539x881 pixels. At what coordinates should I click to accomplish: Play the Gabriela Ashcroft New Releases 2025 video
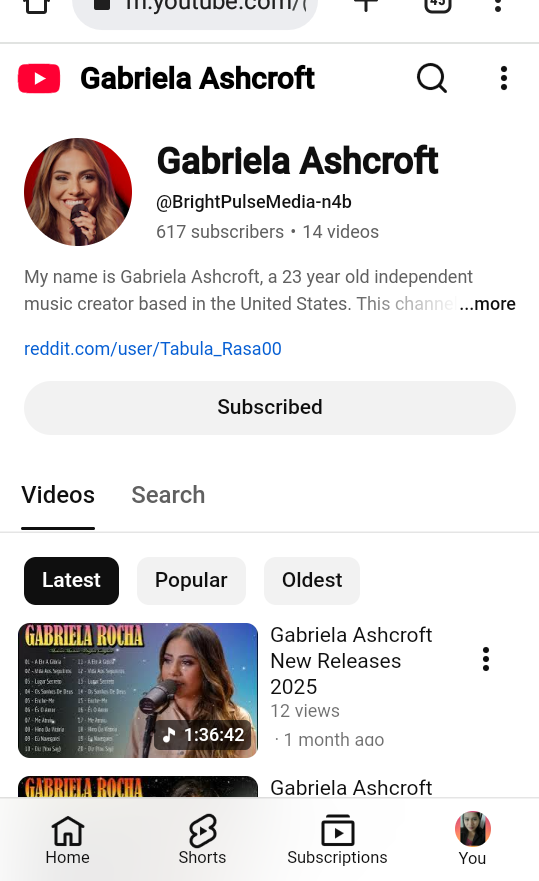tap(138, 690)
